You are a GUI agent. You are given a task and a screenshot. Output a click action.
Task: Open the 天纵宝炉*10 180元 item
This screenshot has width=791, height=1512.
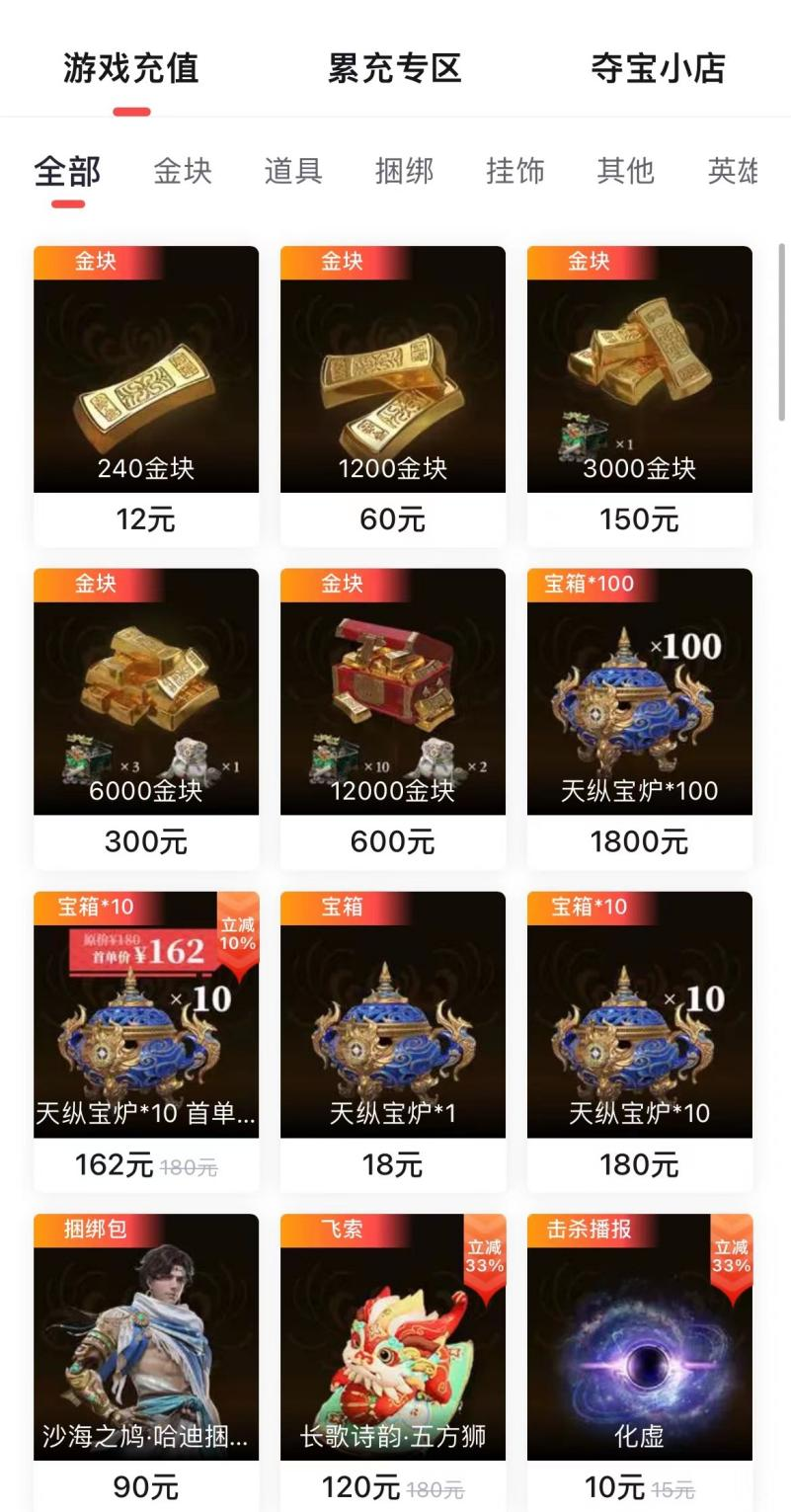click(x=640, y=1041)
